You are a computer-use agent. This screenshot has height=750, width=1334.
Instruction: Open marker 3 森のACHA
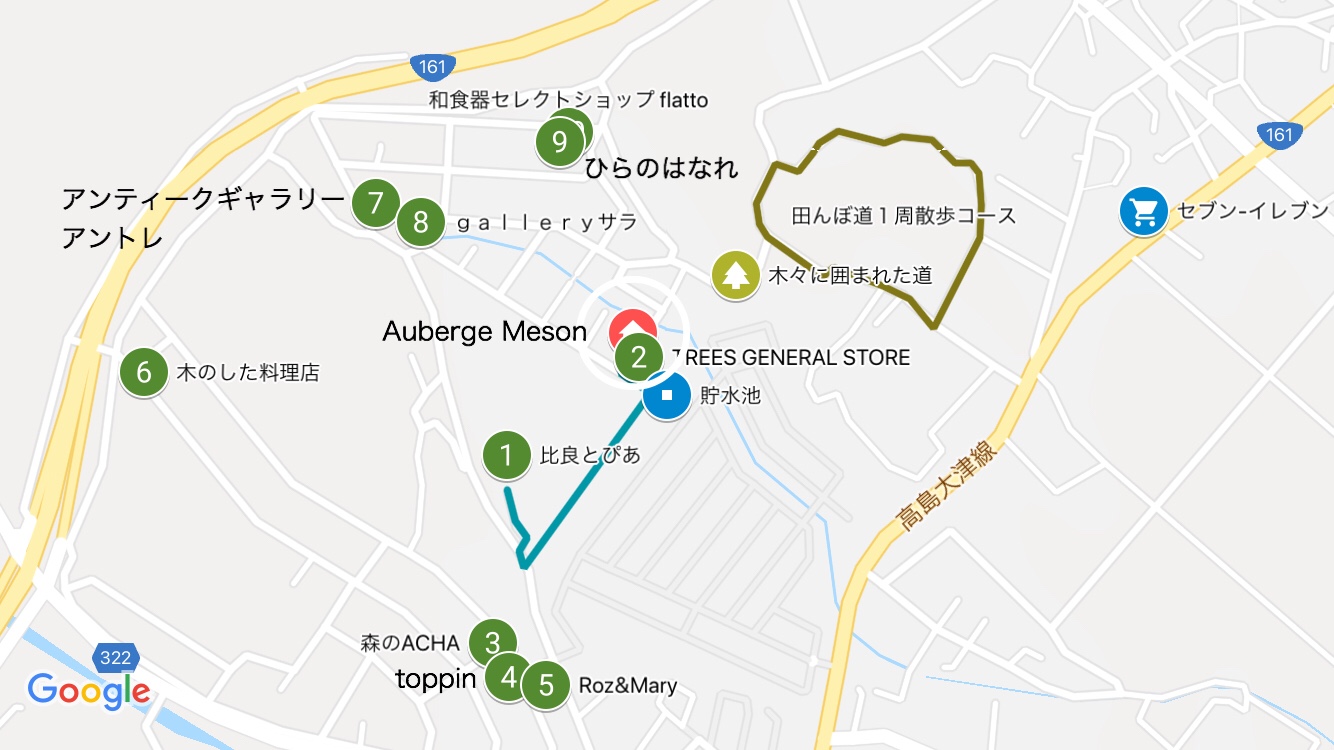[x=492, y=642]
